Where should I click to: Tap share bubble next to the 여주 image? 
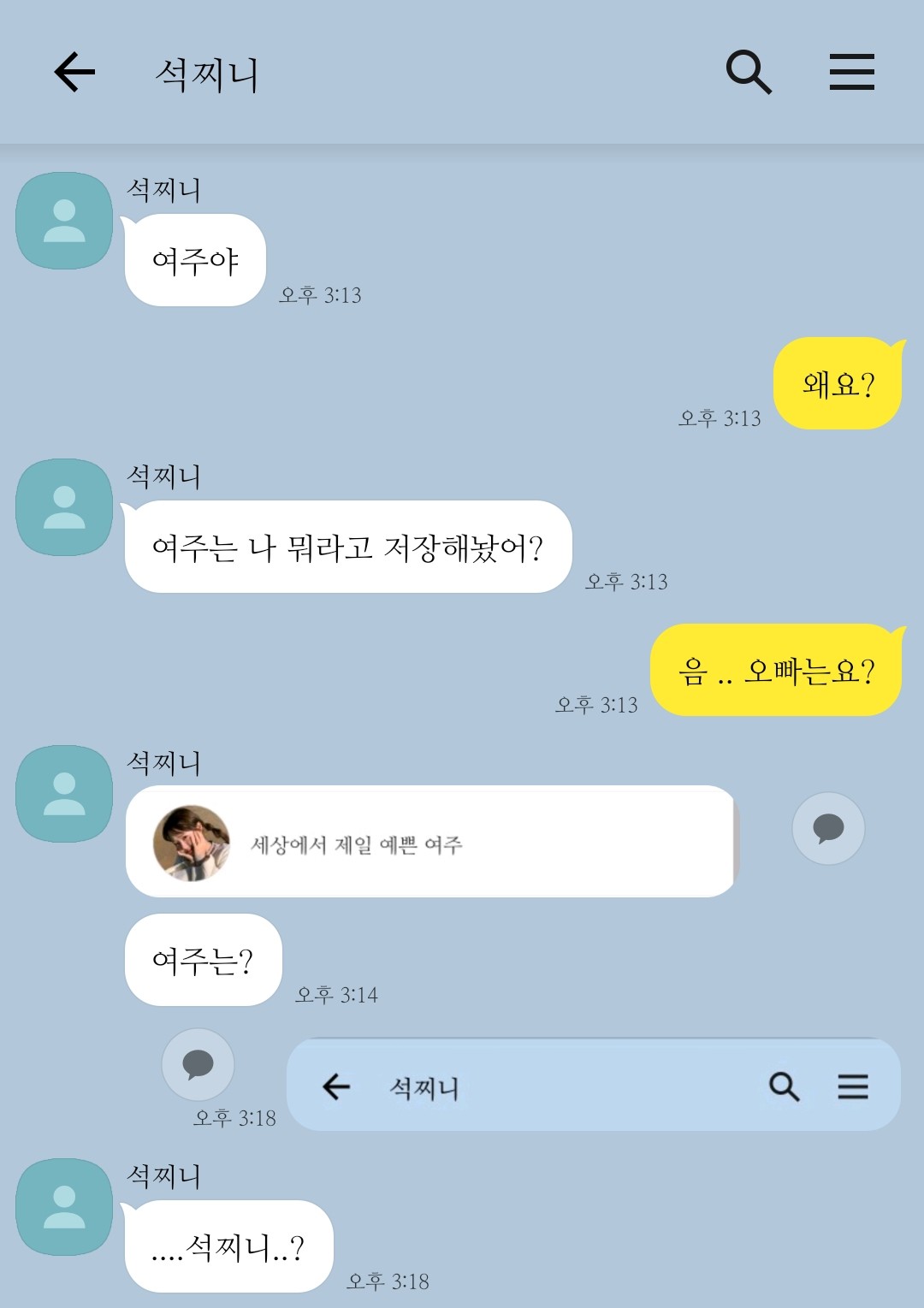[x=828, y=828]
